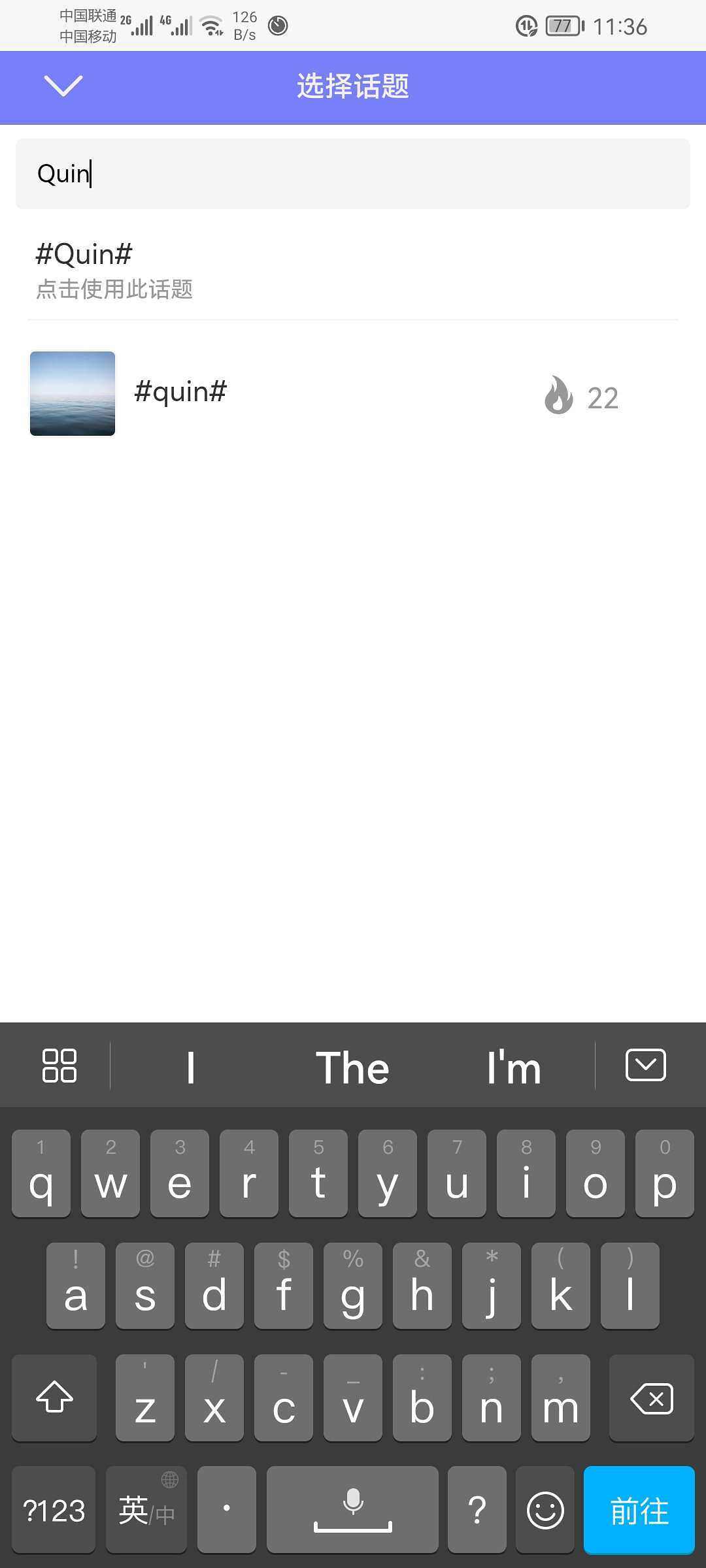Screen dimensions: 706x1568
Task: Open the emoji smiley key
Action: (x=545, y=1511)
